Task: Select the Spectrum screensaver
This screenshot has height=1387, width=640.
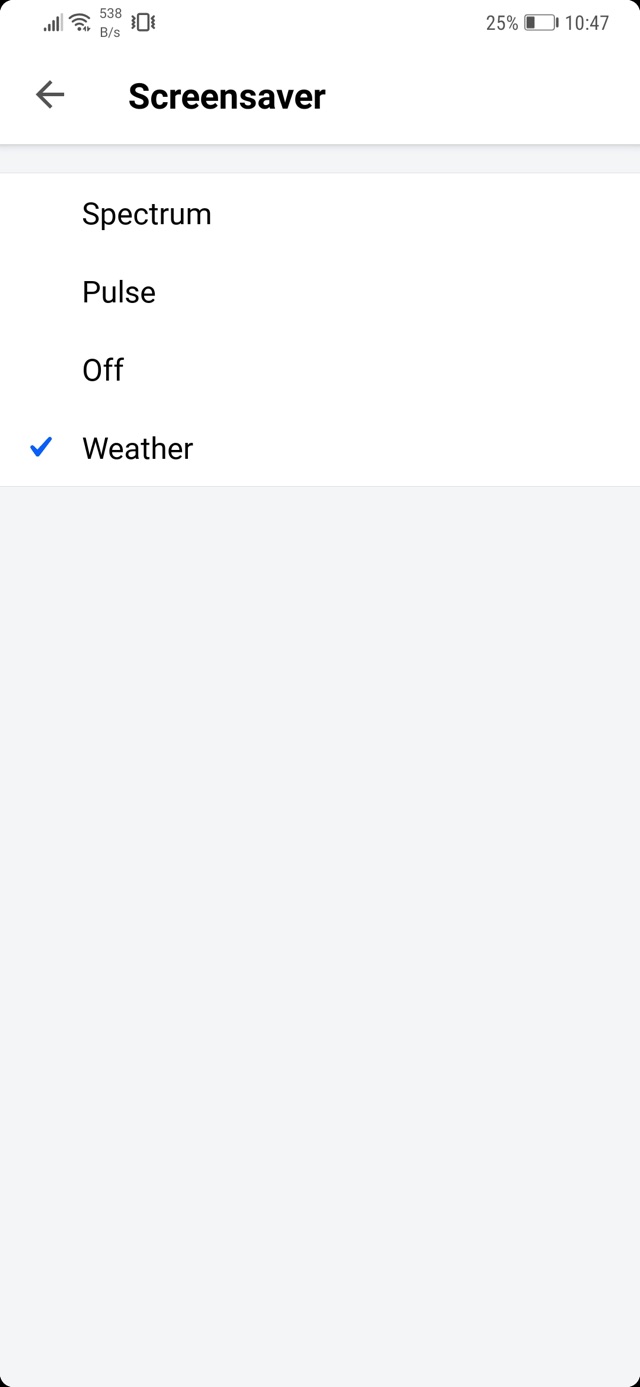Action: [x=147, y=214]
